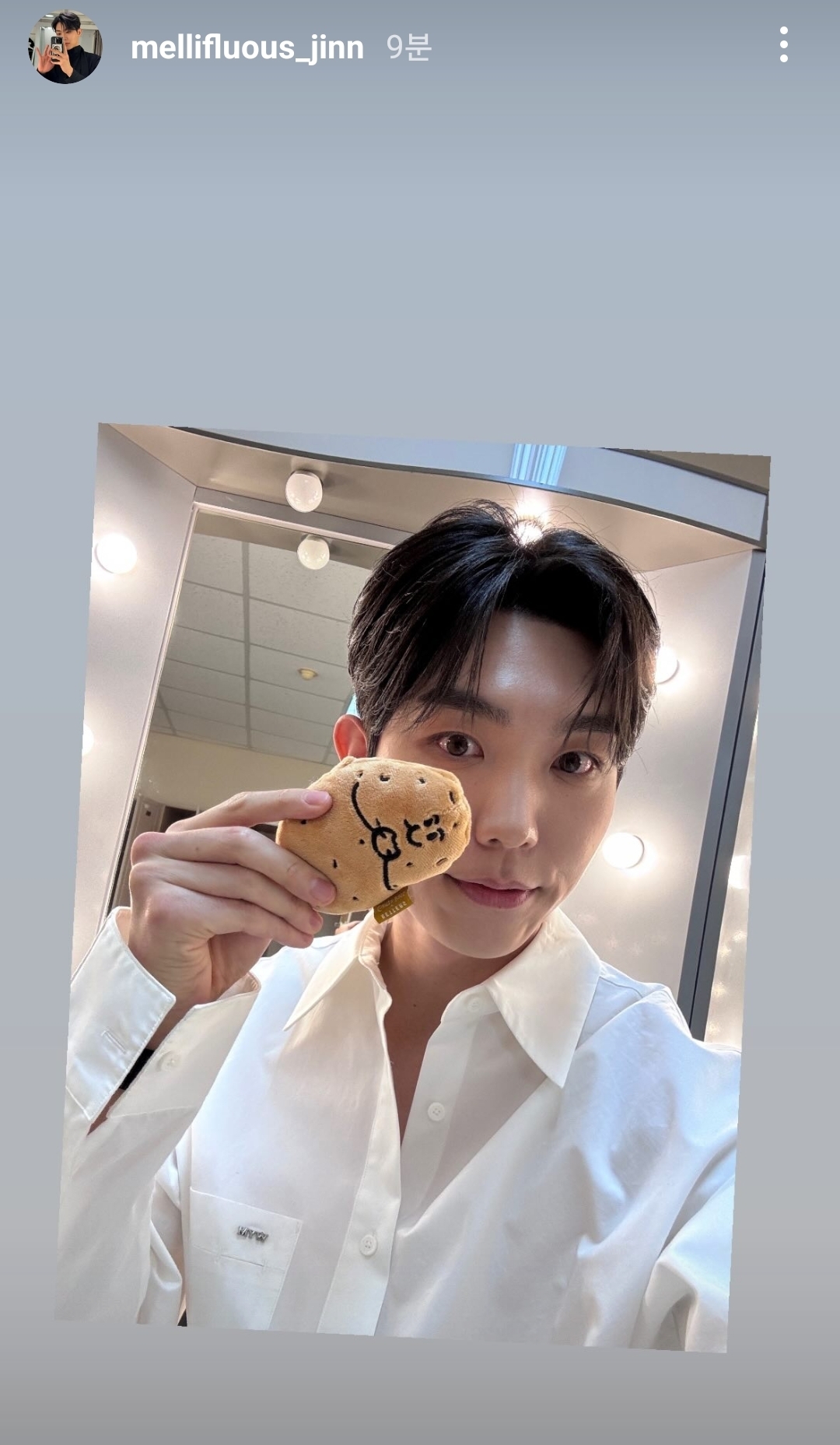The height and width of the screenshot is (1445, 840).
Task: Open the three-dot story options menu
Action: 783,45
